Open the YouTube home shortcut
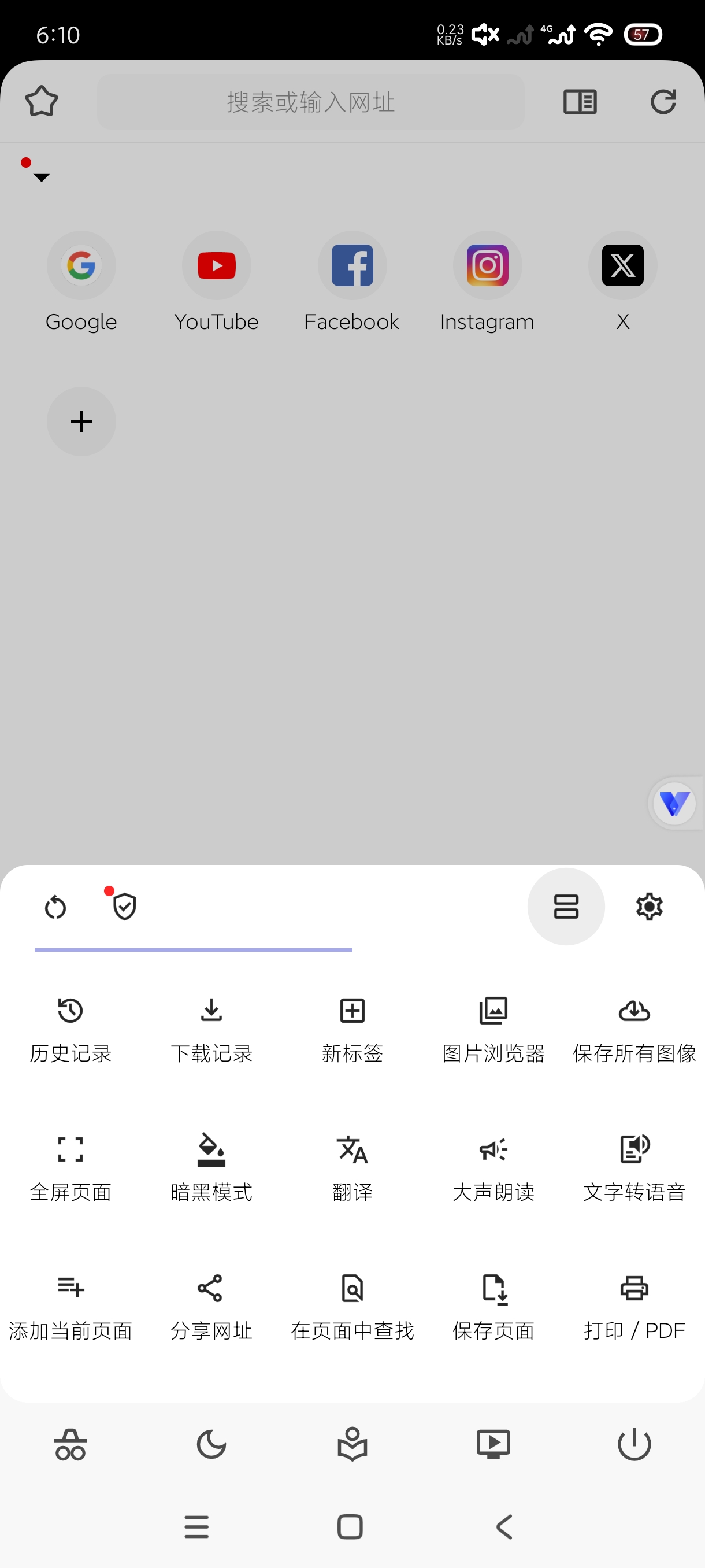 point(217,265)
